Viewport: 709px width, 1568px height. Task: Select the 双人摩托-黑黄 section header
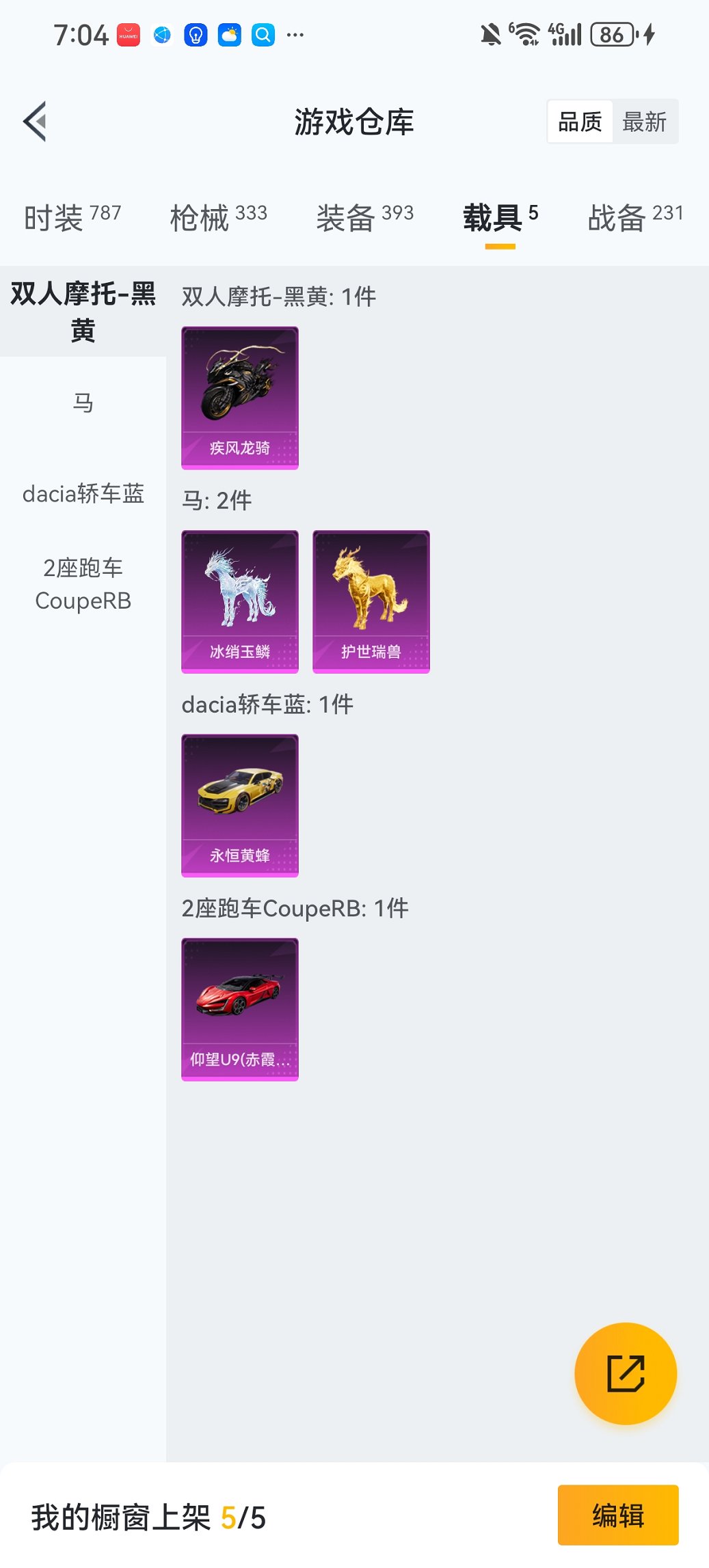(83, 312)
